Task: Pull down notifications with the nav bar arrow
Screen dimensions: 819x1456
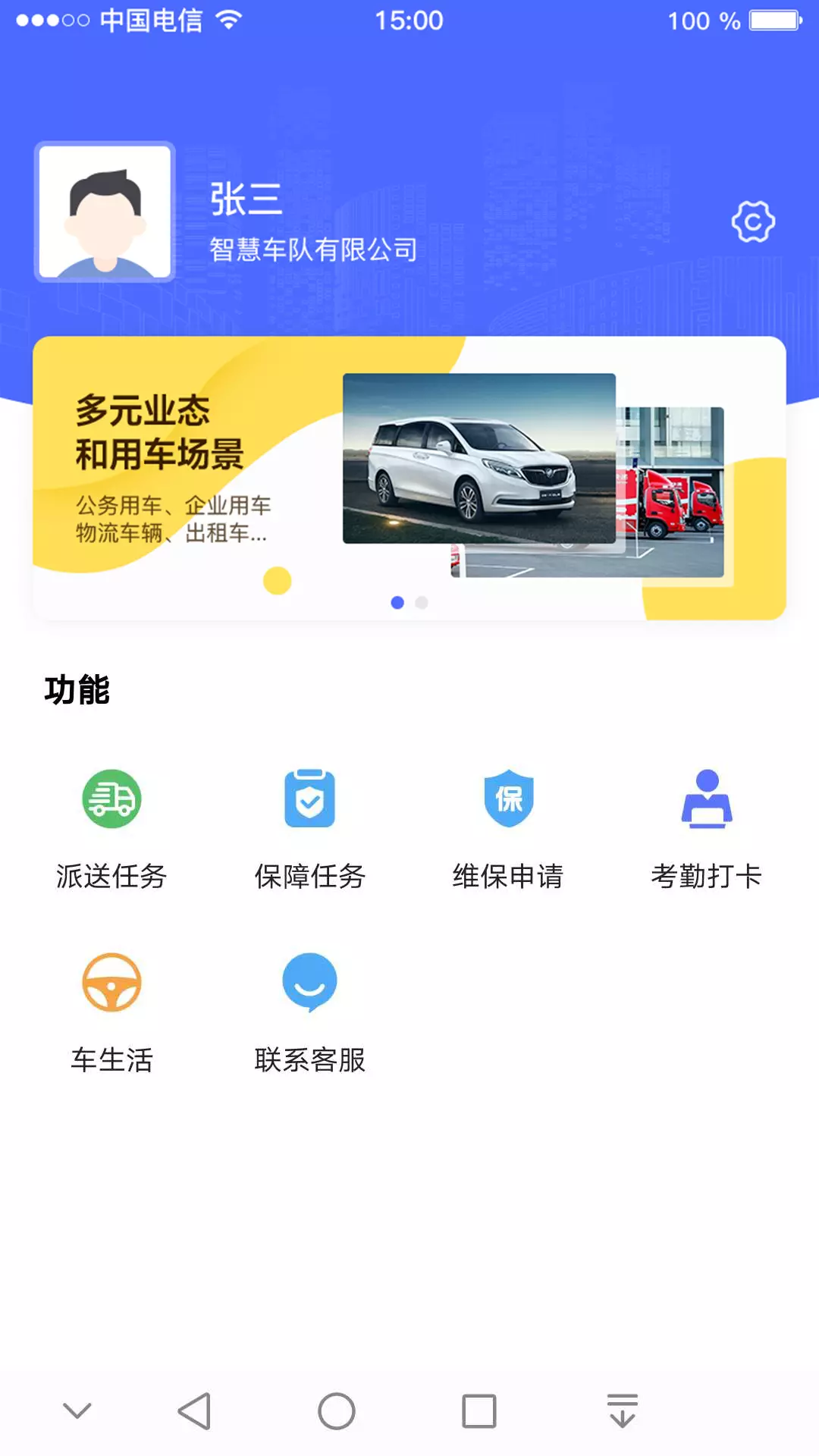Action: (623, 1410)
